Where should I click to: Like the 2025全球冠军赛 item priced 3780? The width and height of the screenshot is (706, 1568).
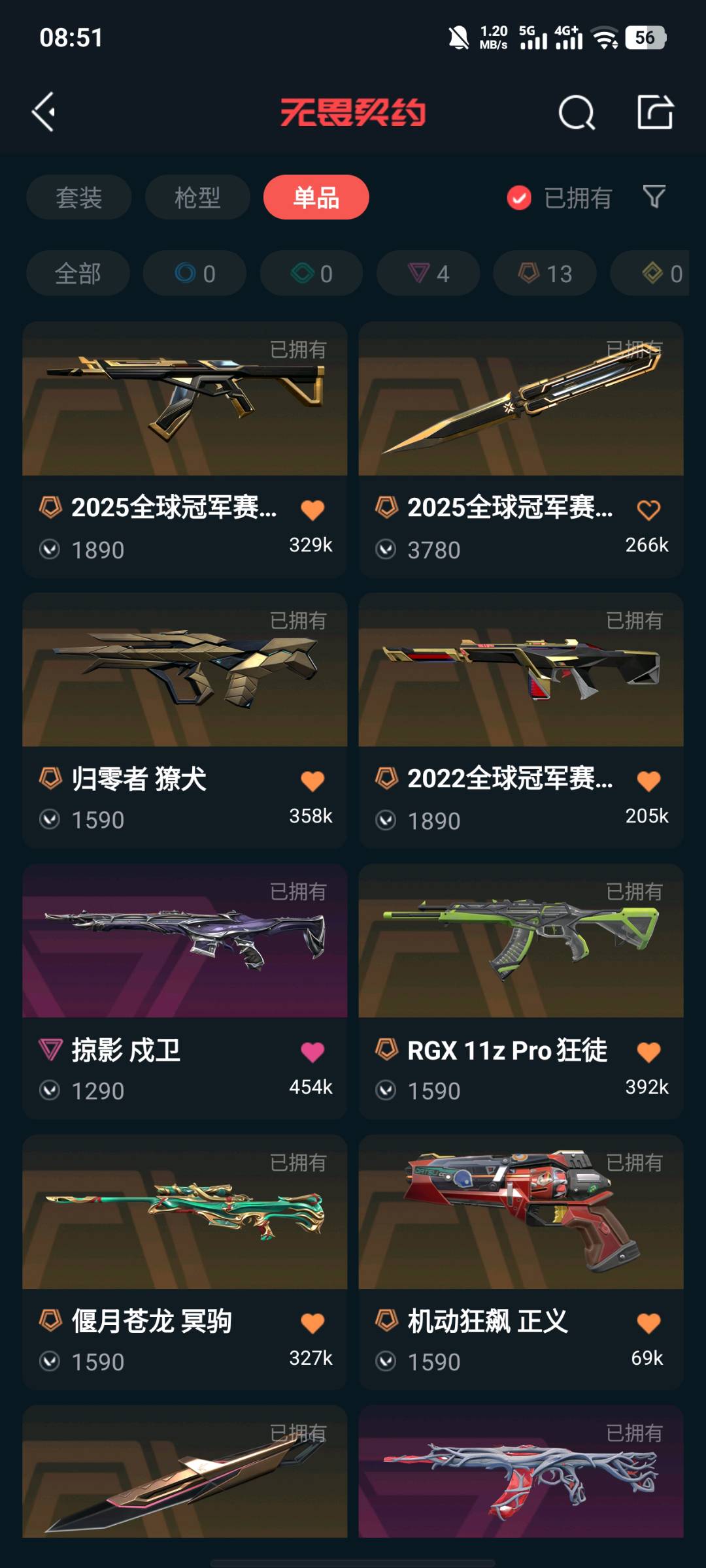point(648,510)
